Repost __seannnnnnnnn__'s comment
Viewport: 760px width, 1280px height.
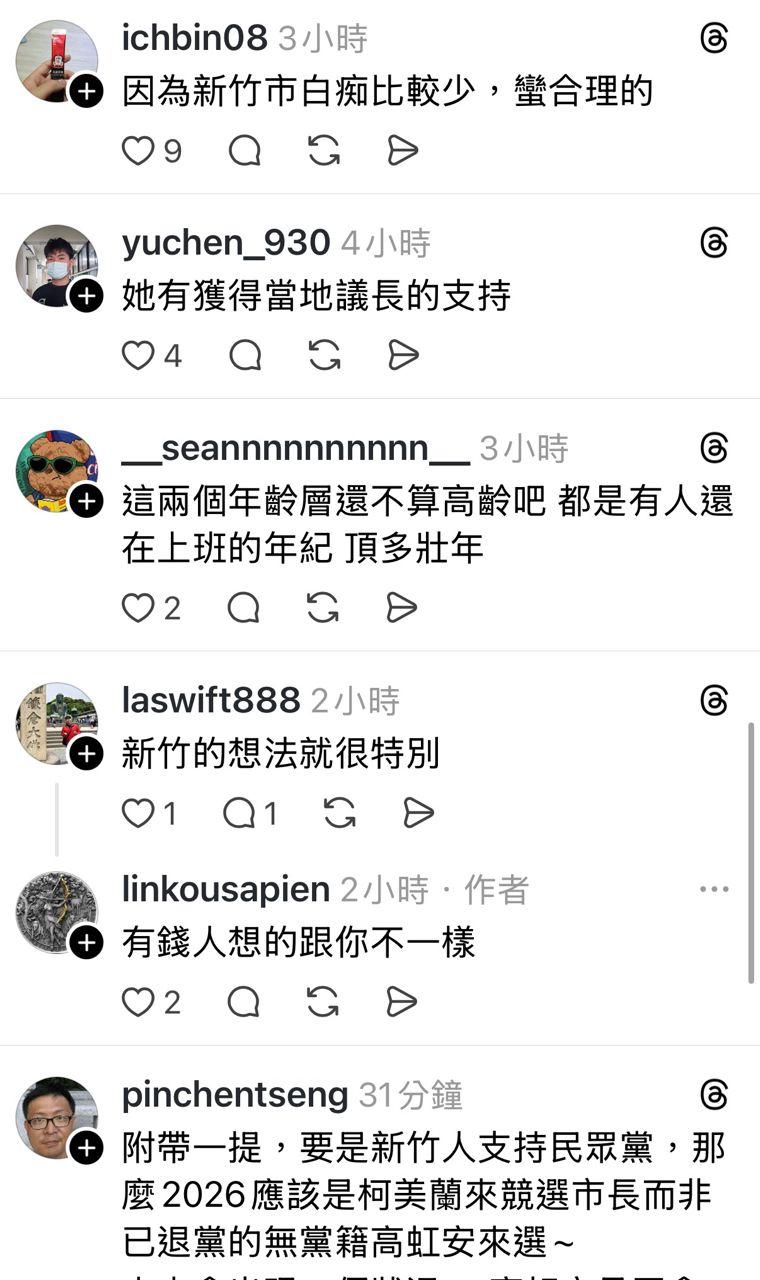[x=323, y=607]
